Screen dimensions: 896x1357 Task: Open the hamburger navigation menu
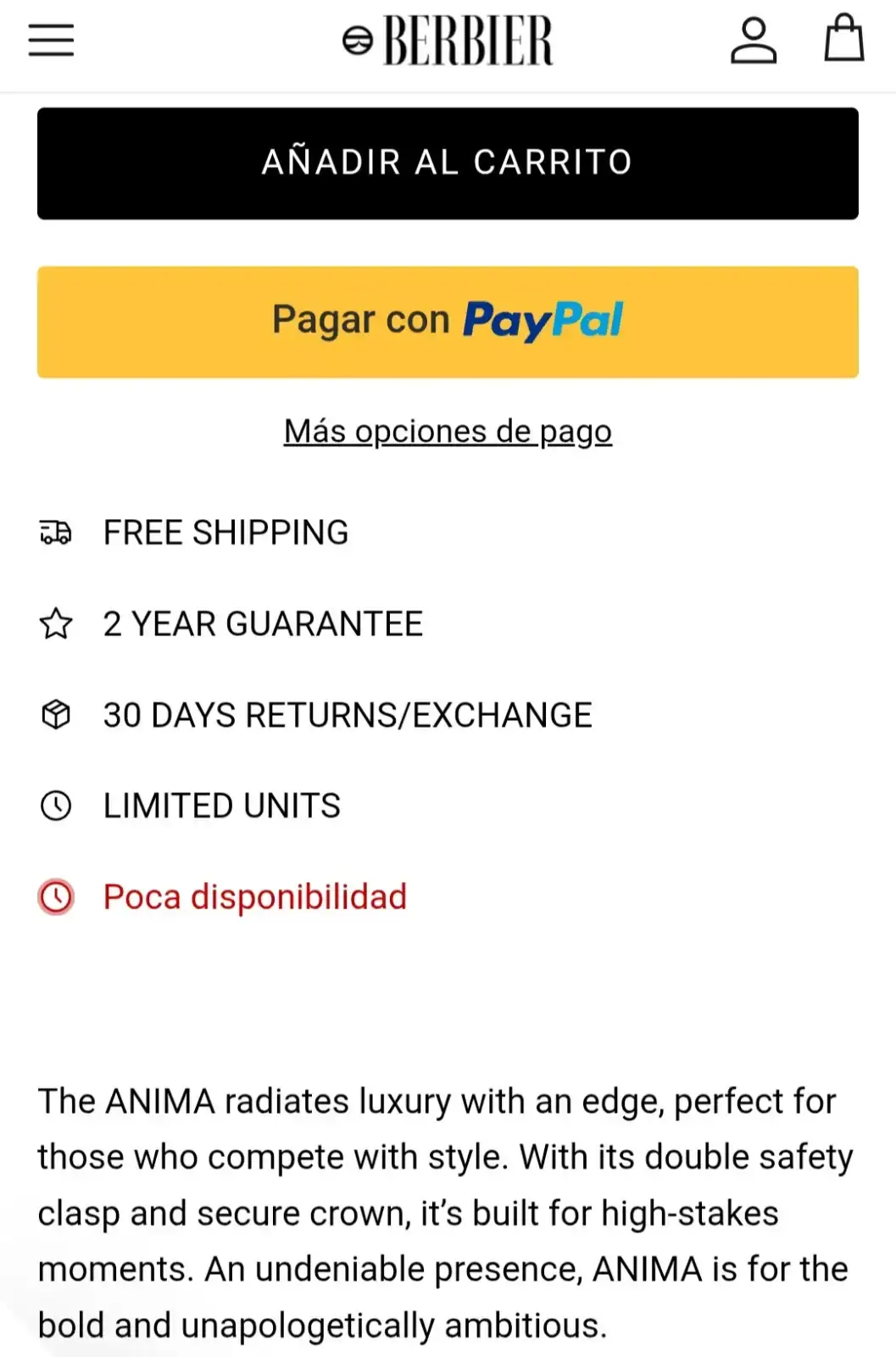pyautogui.click(x=52, y=40)
